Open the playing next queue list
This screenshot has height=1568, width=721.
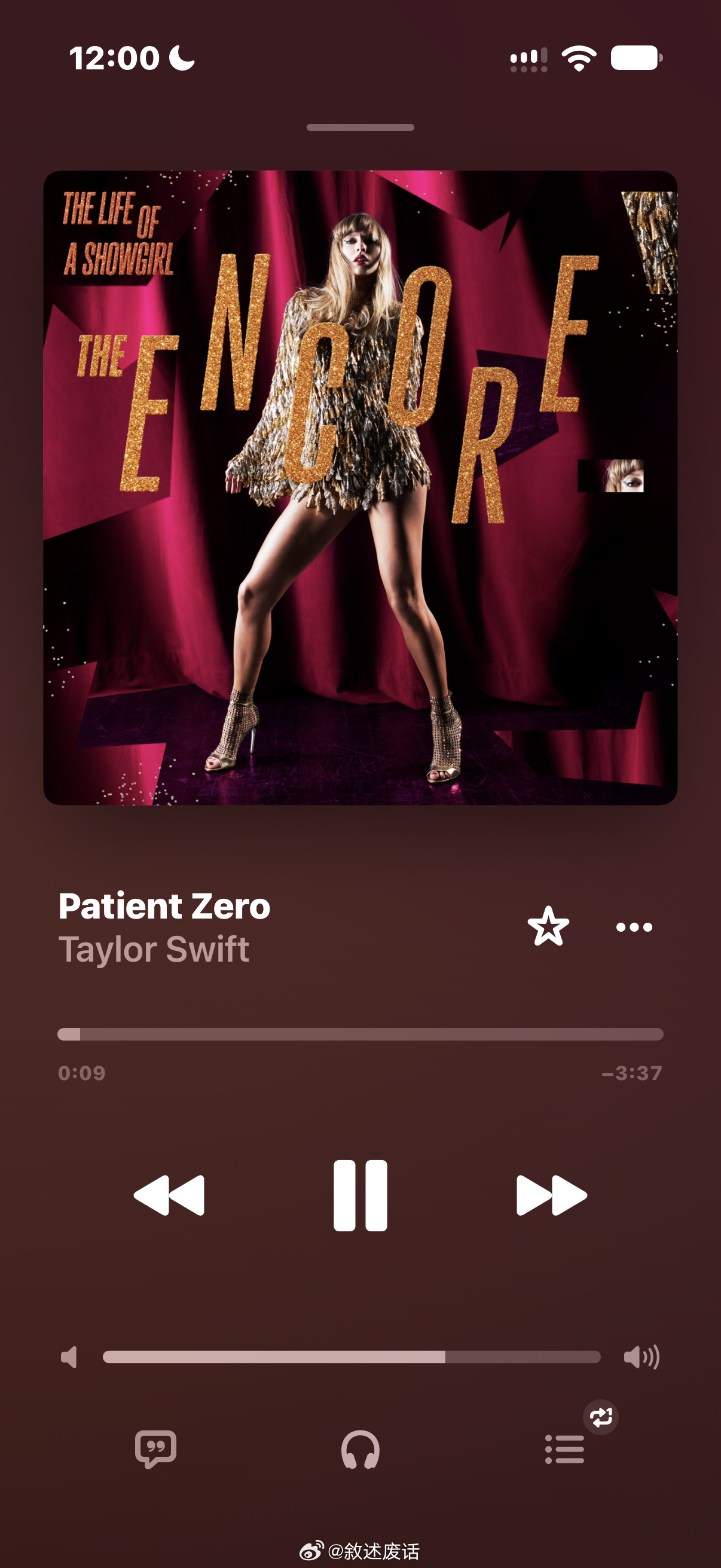[564, 1448]
